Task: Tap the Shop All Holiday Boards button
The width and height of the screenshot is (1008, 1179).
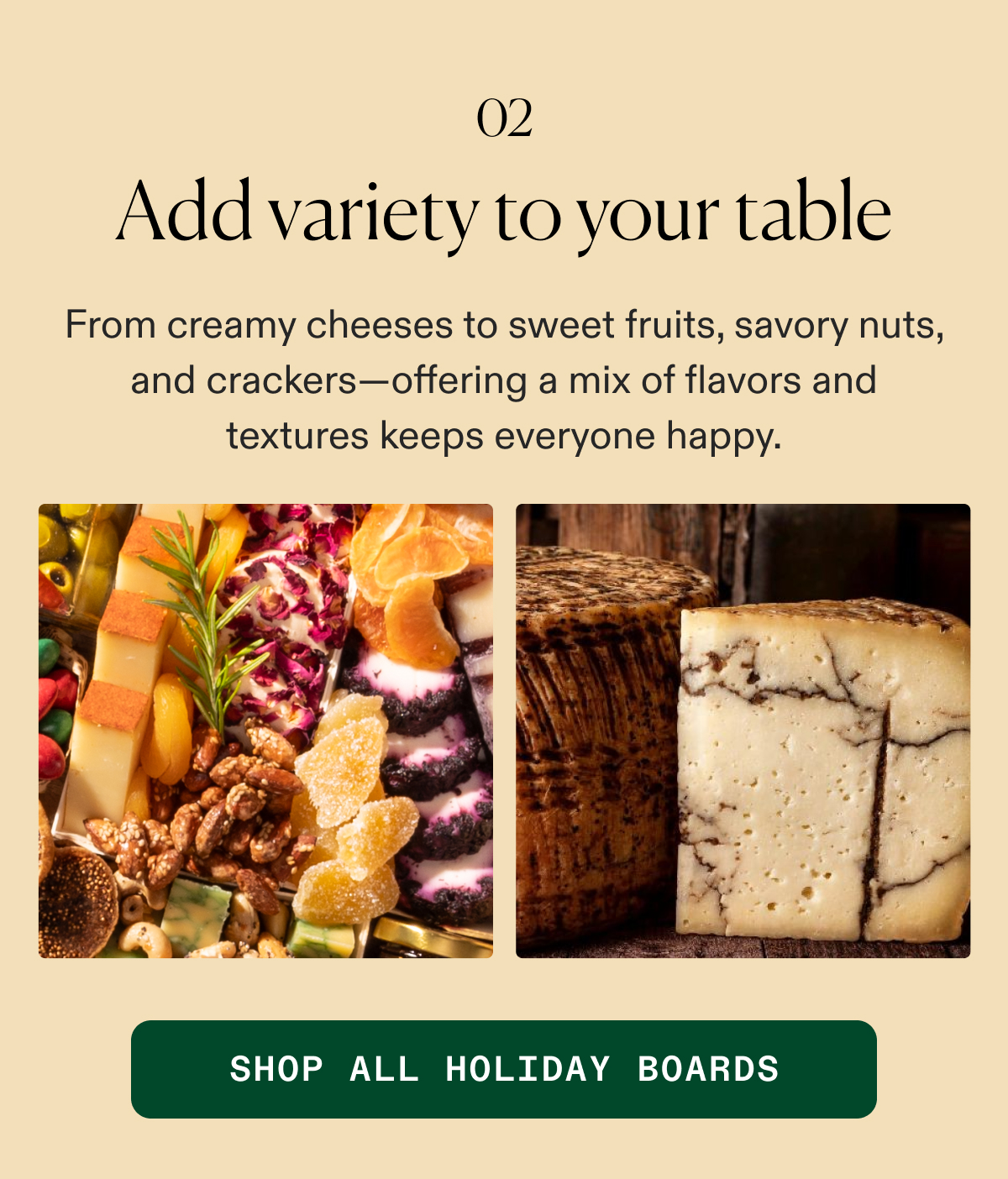Action: tap(504, 1069)
